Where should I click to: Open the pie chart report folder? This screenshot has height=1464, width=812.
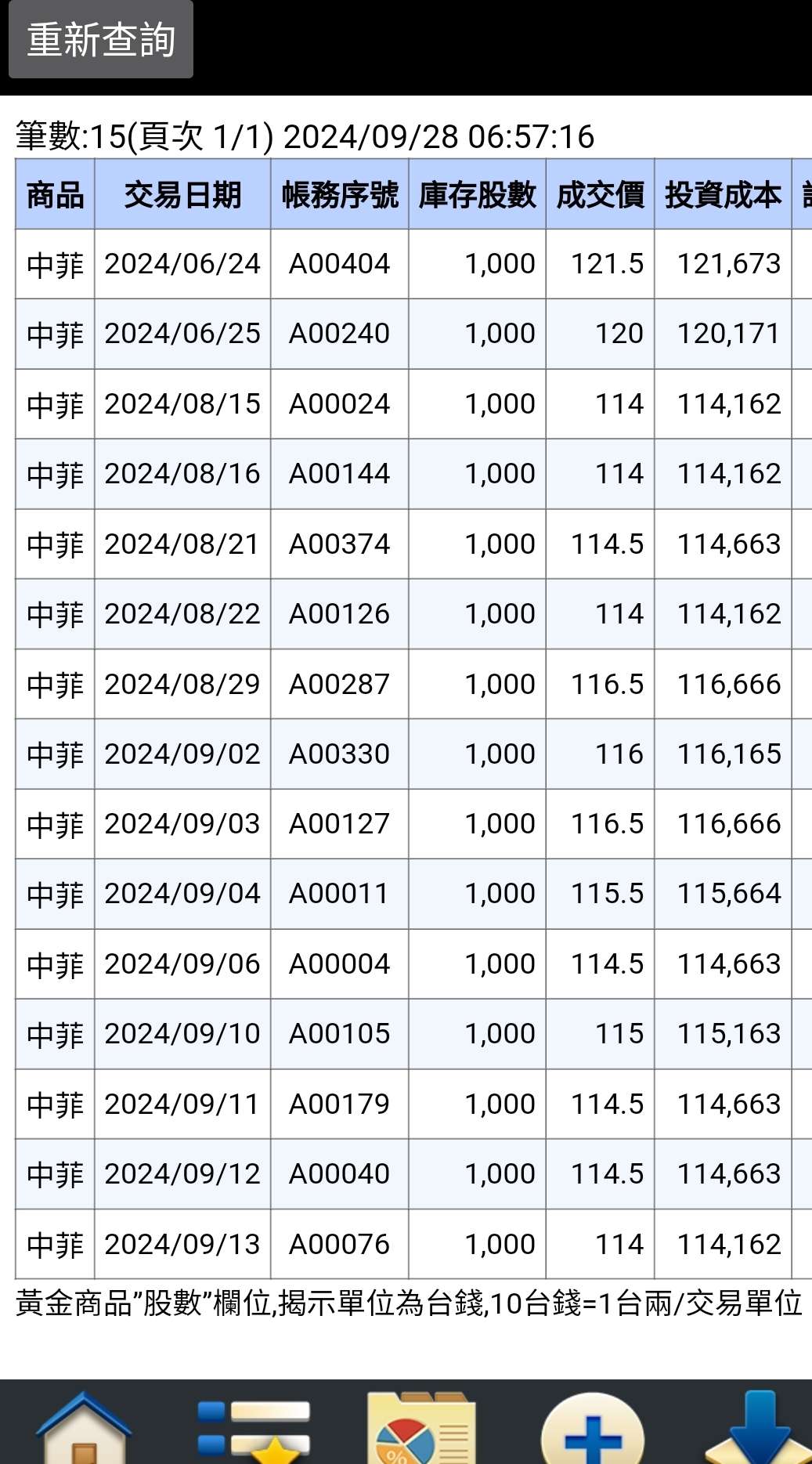422,1429
